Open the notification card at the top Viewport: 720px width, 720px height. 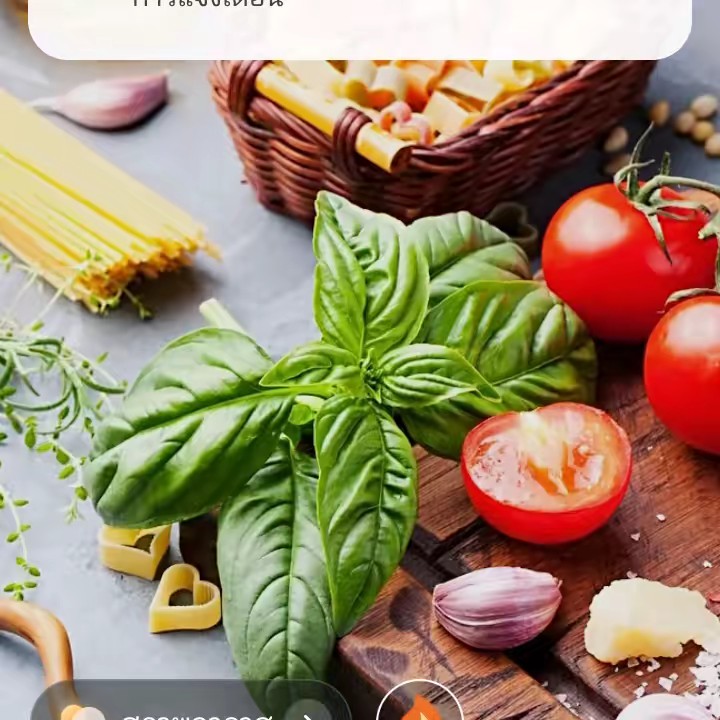tap(360, 25)
